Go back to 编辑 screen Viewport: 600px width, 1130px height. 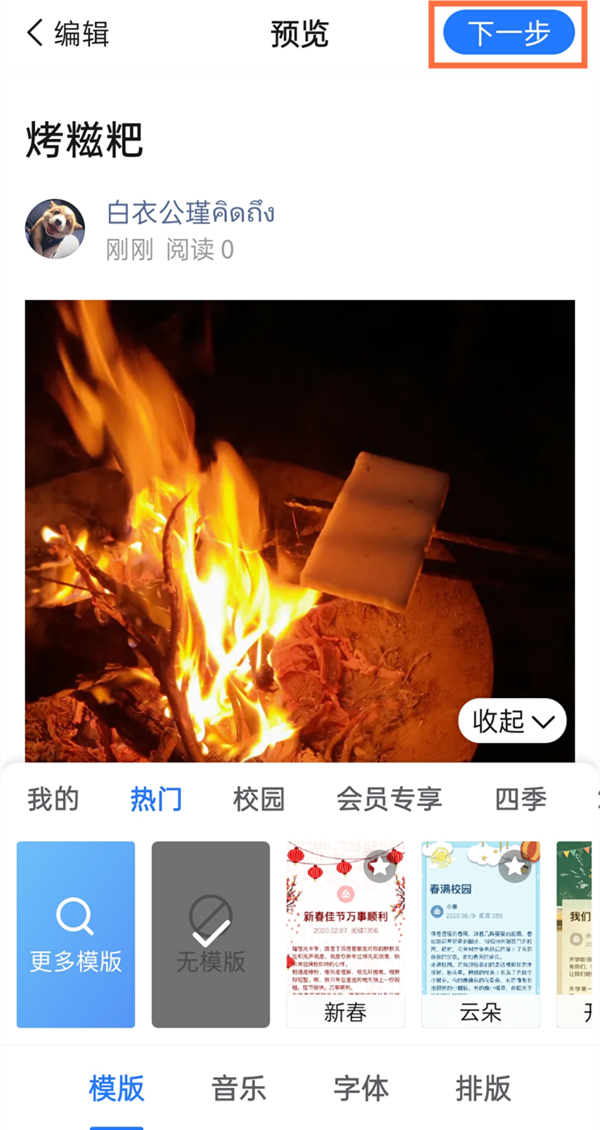pos(68,34)
